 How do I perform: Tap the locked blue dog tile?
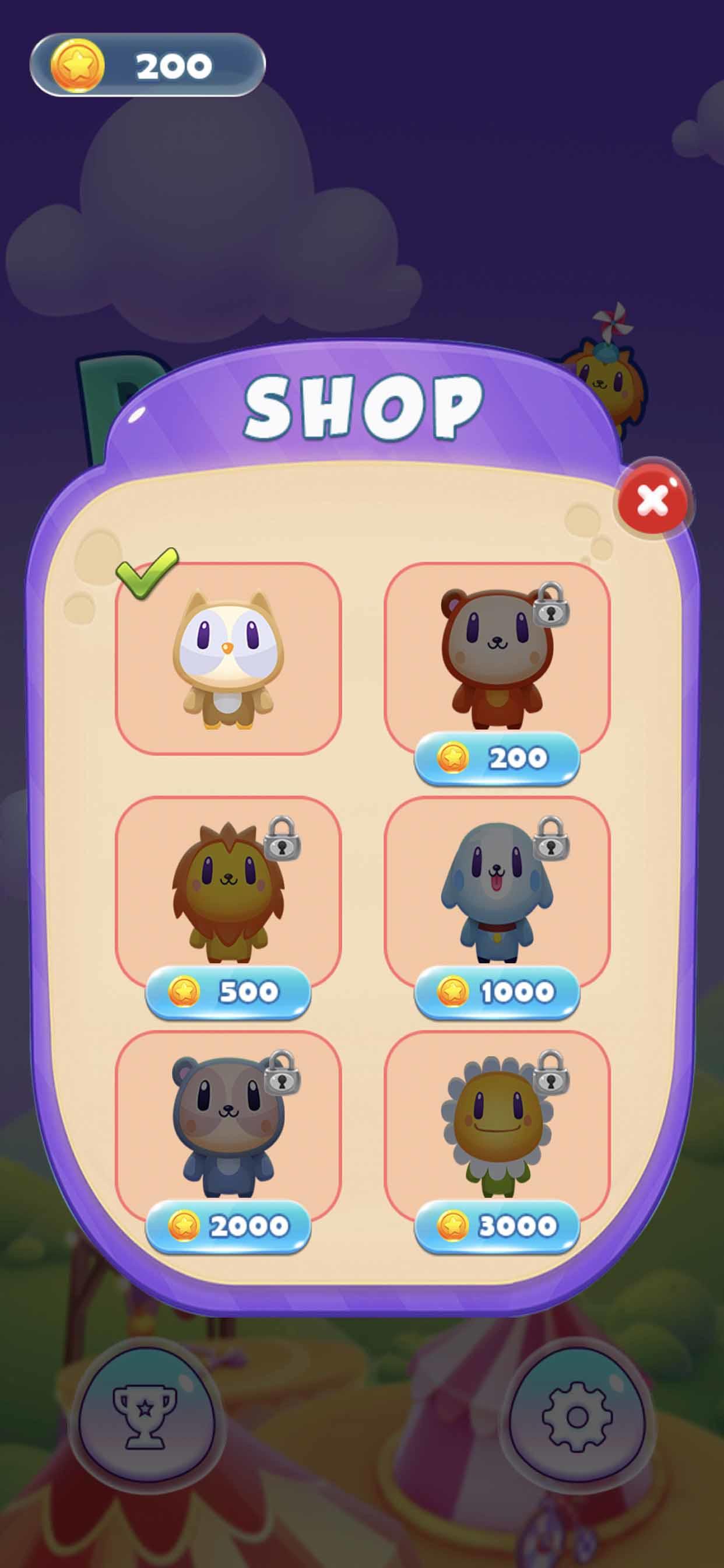pos(497,888)
